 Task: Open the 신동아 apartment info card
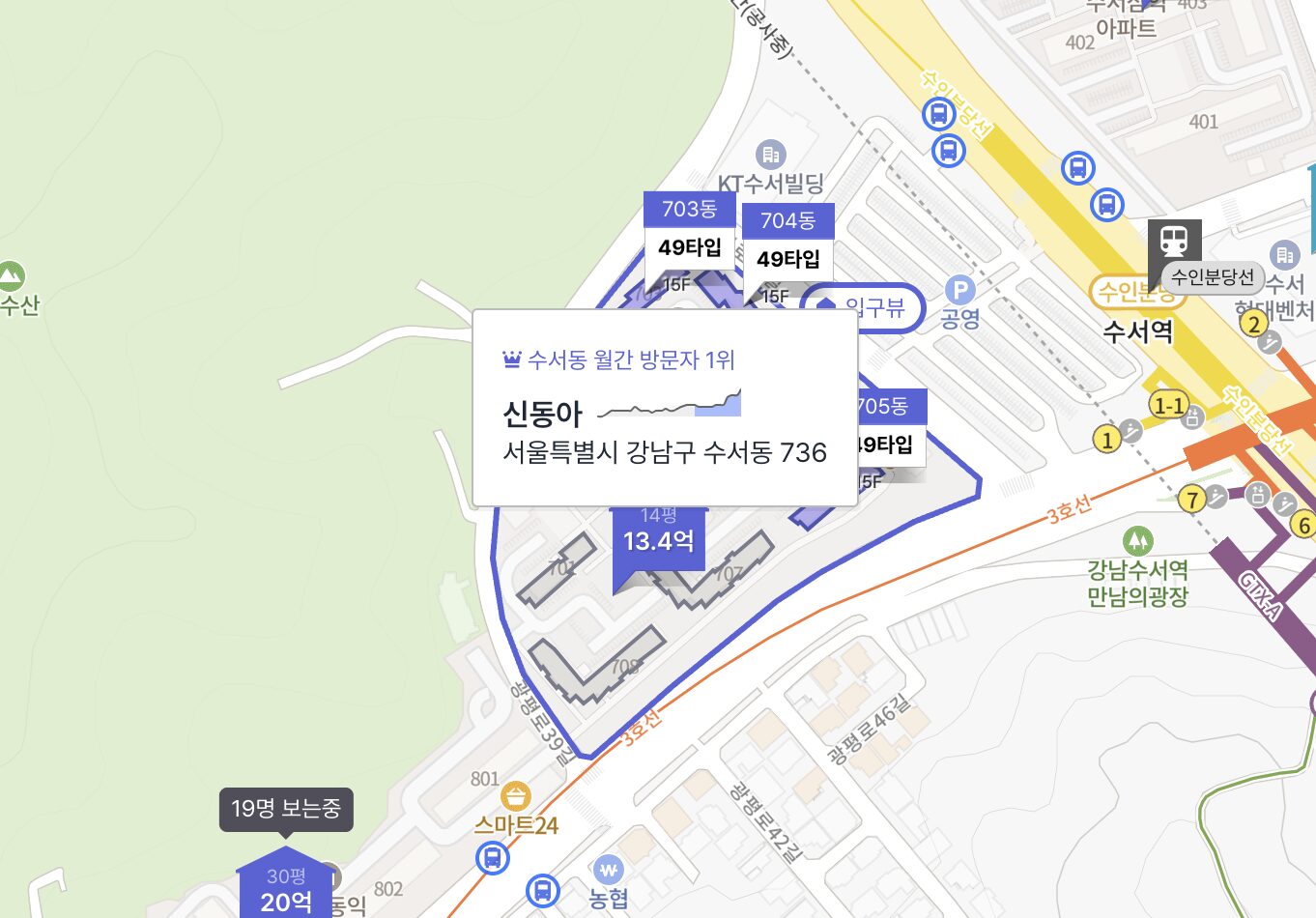pos(664,408)
